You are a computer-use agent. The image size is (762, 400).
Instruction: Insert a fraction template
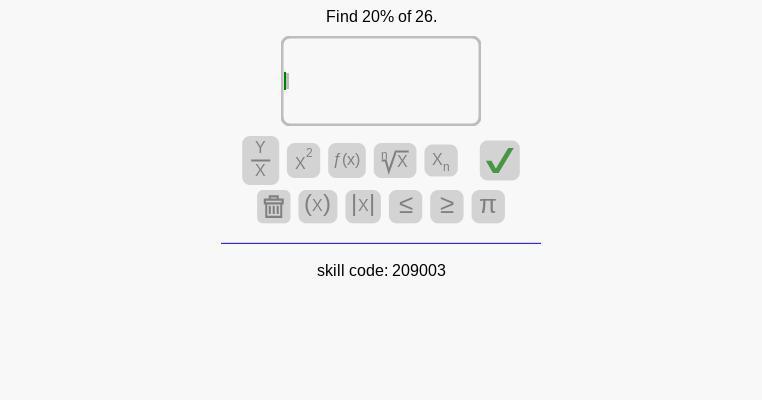pyautogui.click(x=260, y=160)
